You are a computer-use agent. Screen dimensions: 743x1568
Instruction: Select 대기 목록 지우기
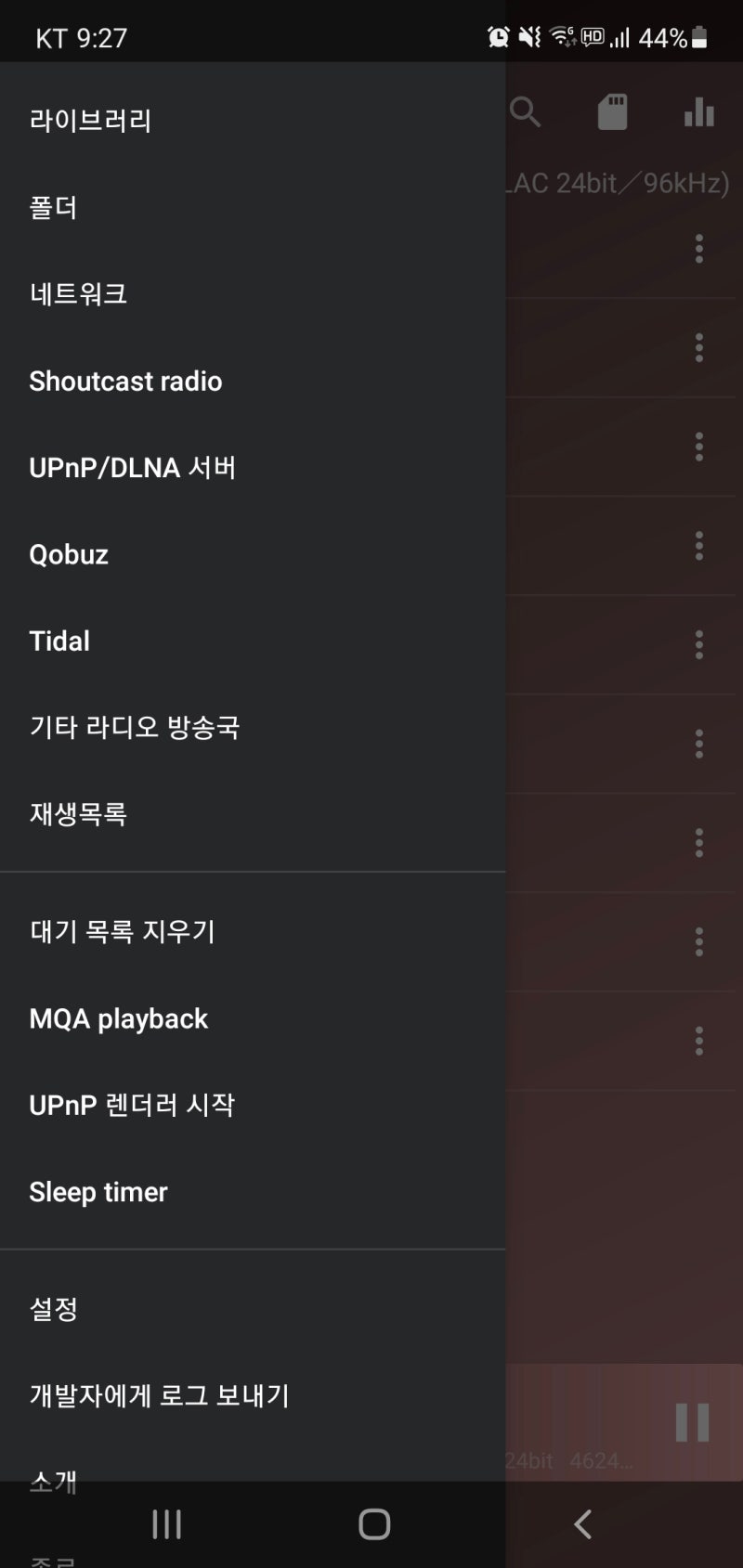pos(253,931)
